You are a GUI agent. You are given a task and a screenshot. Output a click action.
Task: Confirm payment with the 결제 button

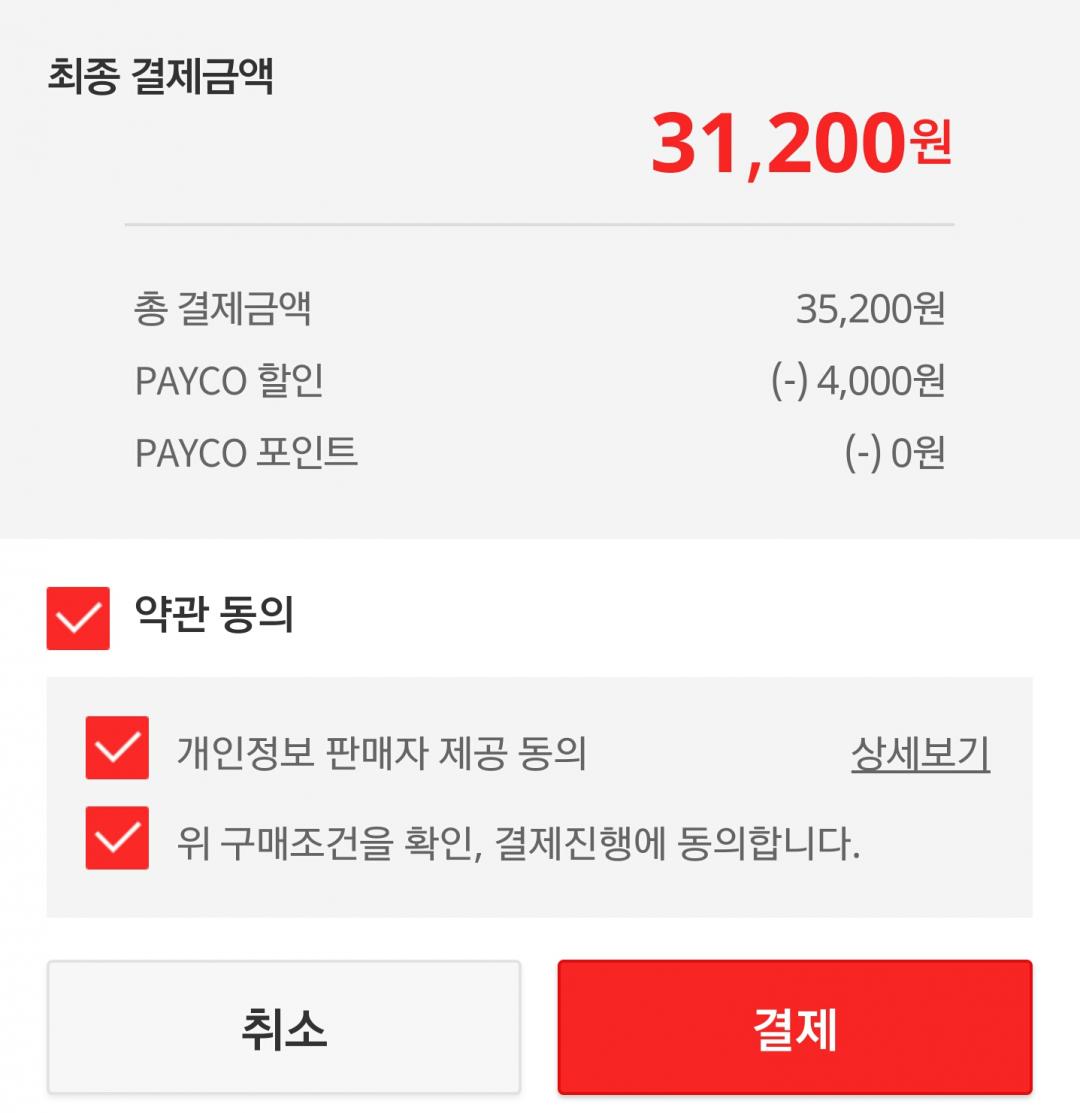[795, 1027]
